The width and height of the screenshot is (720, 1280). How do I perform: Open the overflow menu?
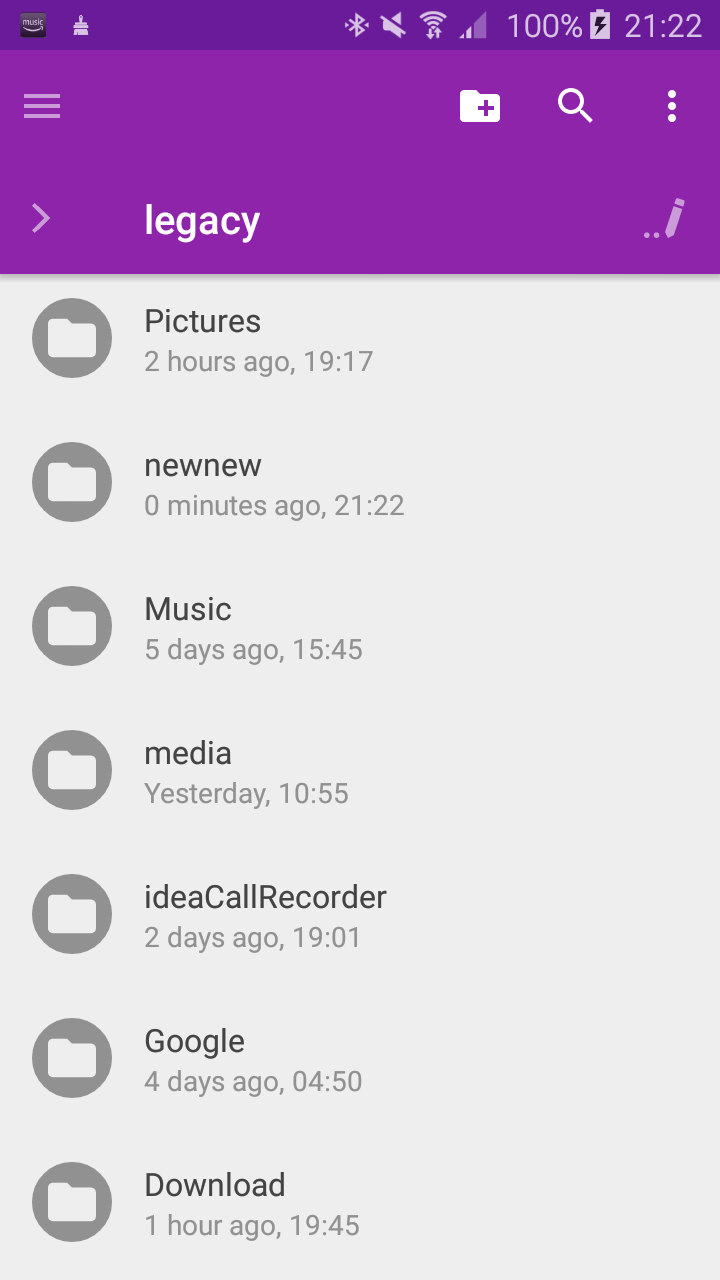672,106
